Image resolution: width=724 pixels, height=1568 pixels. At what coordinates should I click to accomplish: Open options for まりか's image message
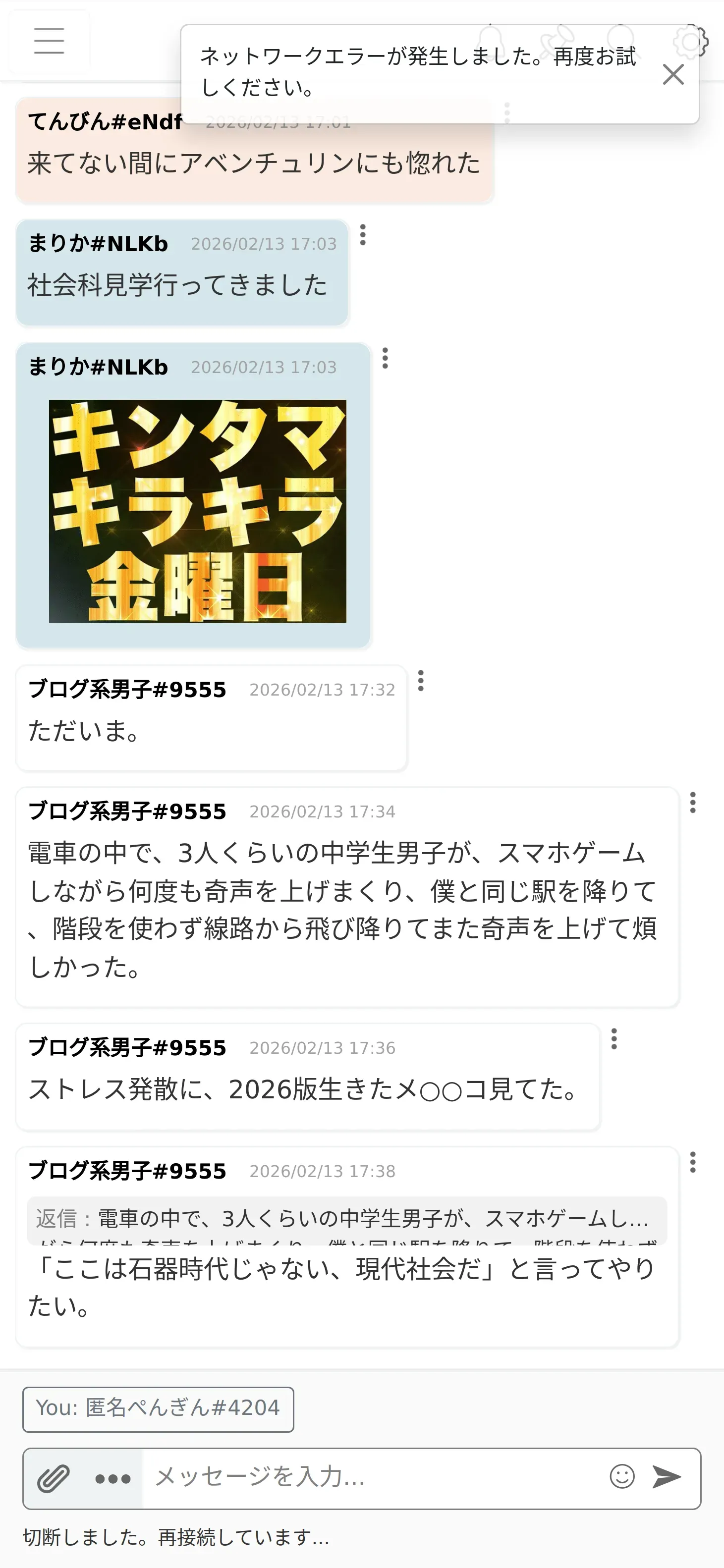click(x=385, y=358)
